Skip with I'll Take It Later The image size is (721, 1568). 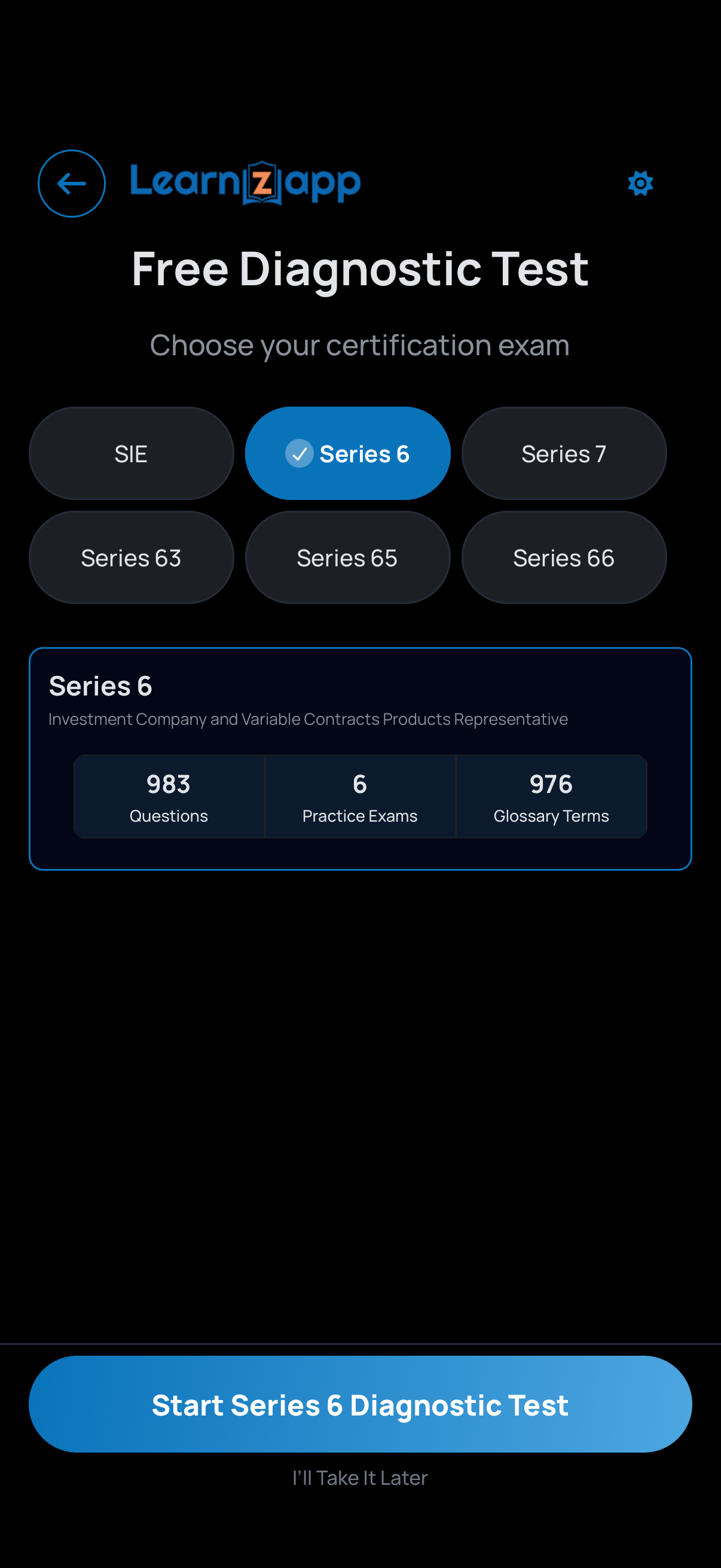360,1478
